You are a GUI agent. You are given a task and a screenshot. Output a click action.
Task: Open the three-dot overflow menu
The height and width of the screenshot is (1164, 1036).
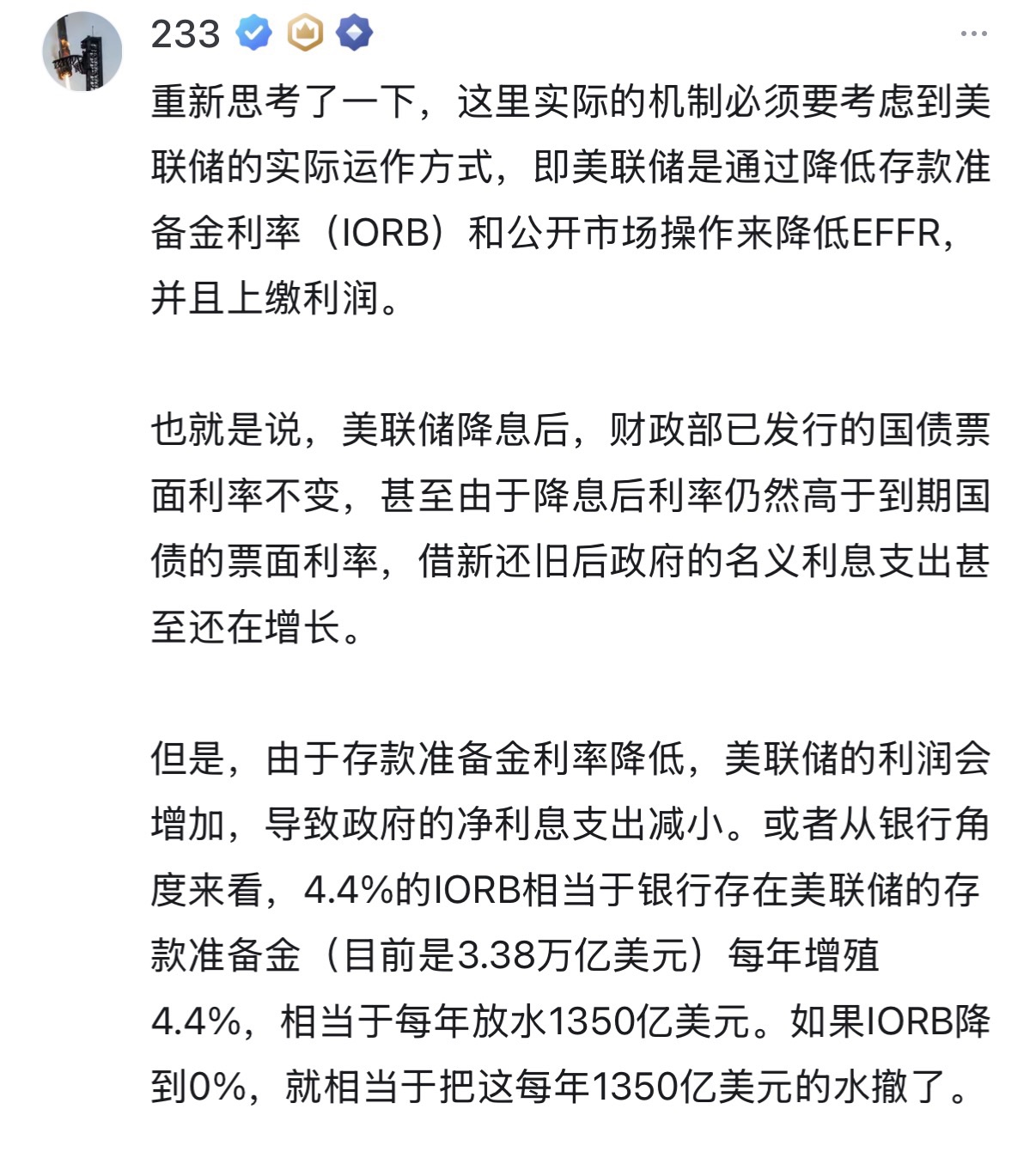(973, 34)
